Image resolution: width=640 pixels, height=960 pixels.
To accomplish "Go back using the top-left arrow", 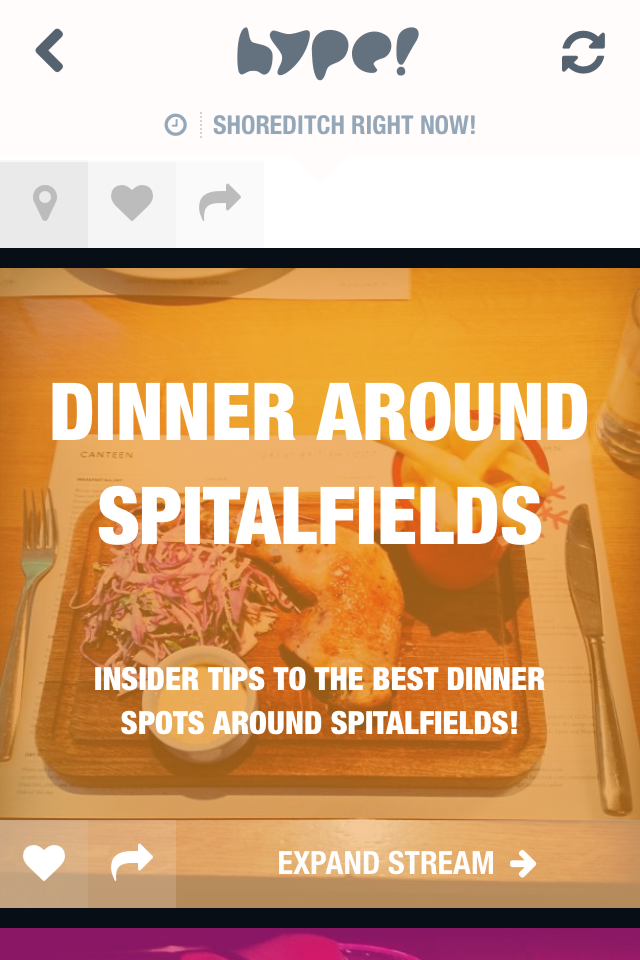I will tap(50, 51).
